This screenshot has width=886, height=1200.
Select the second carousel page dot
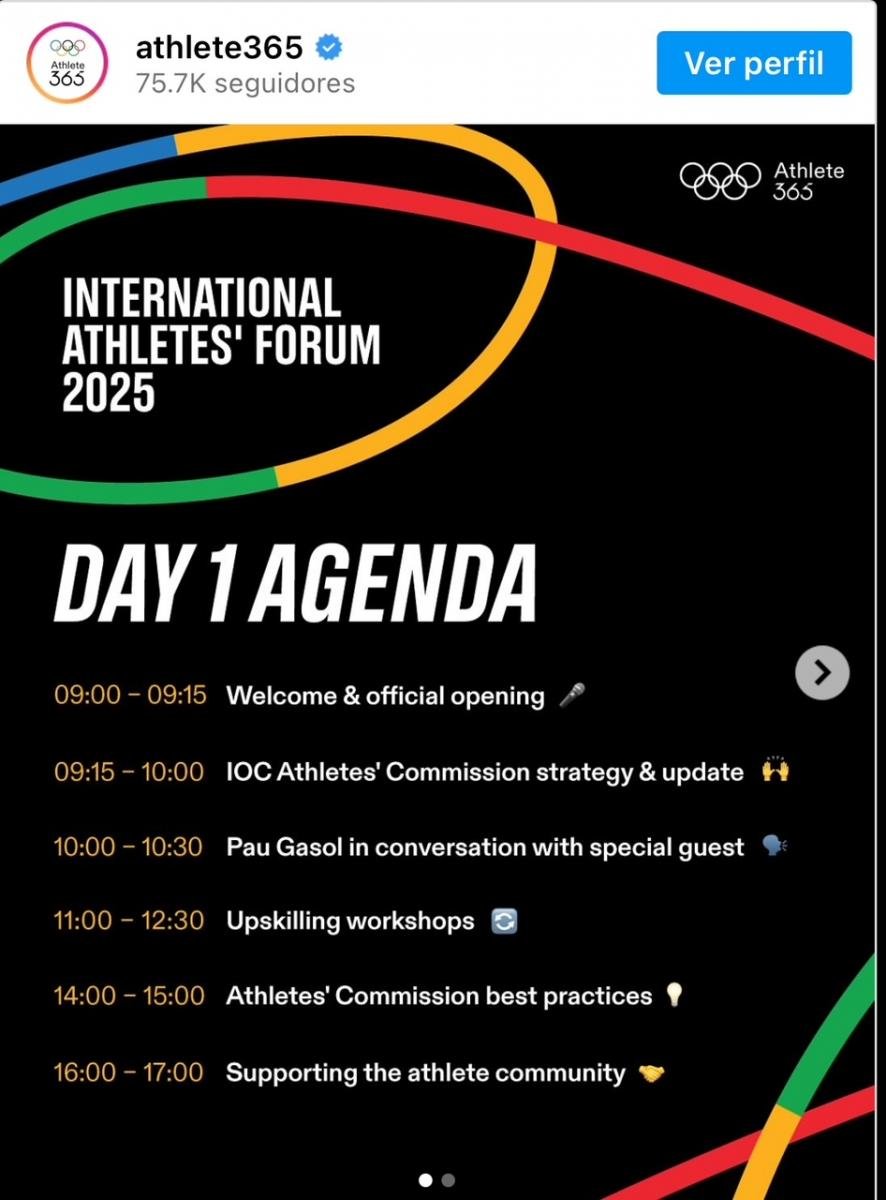point(448,1180)
